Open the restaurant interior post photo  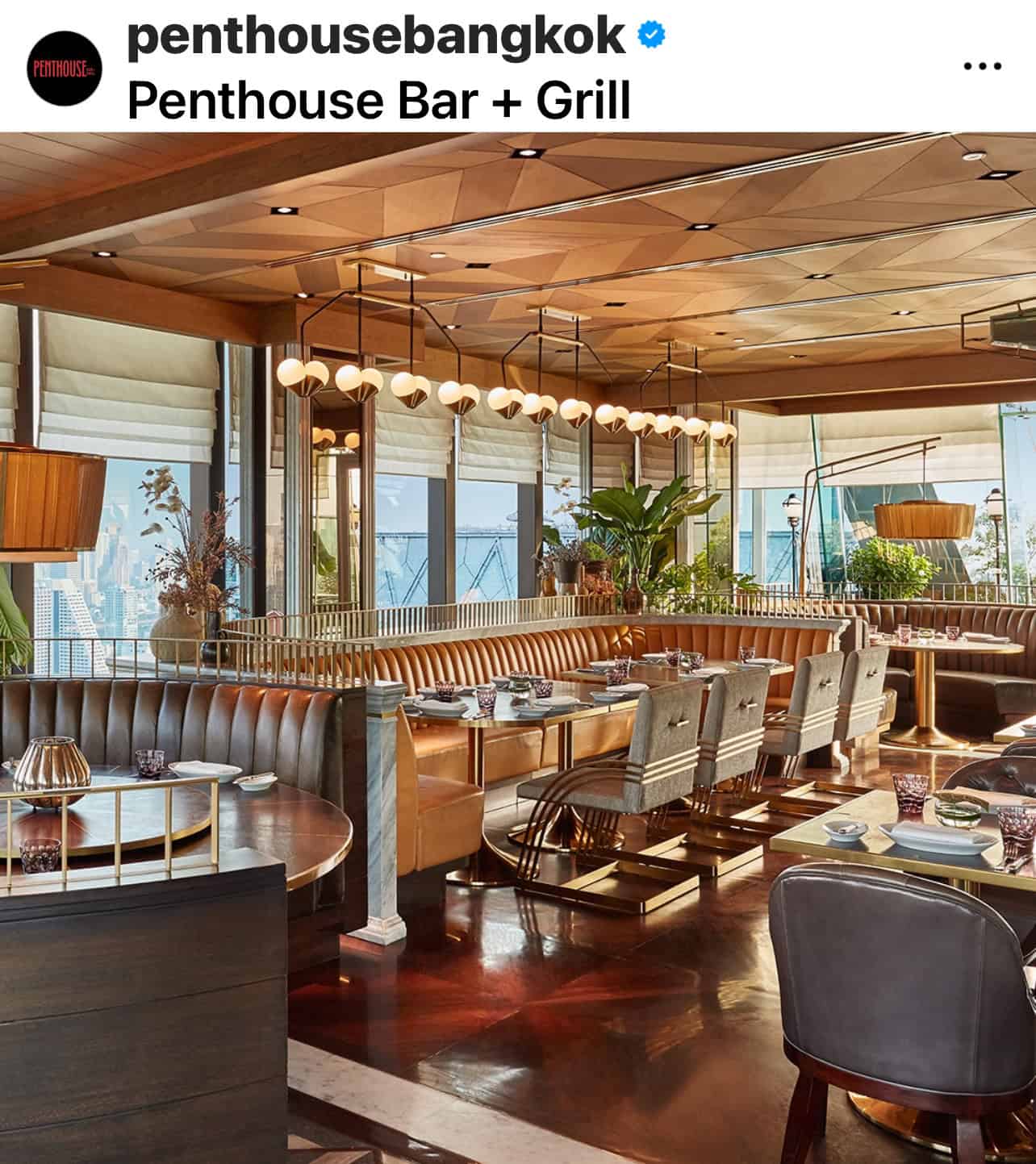518,645
